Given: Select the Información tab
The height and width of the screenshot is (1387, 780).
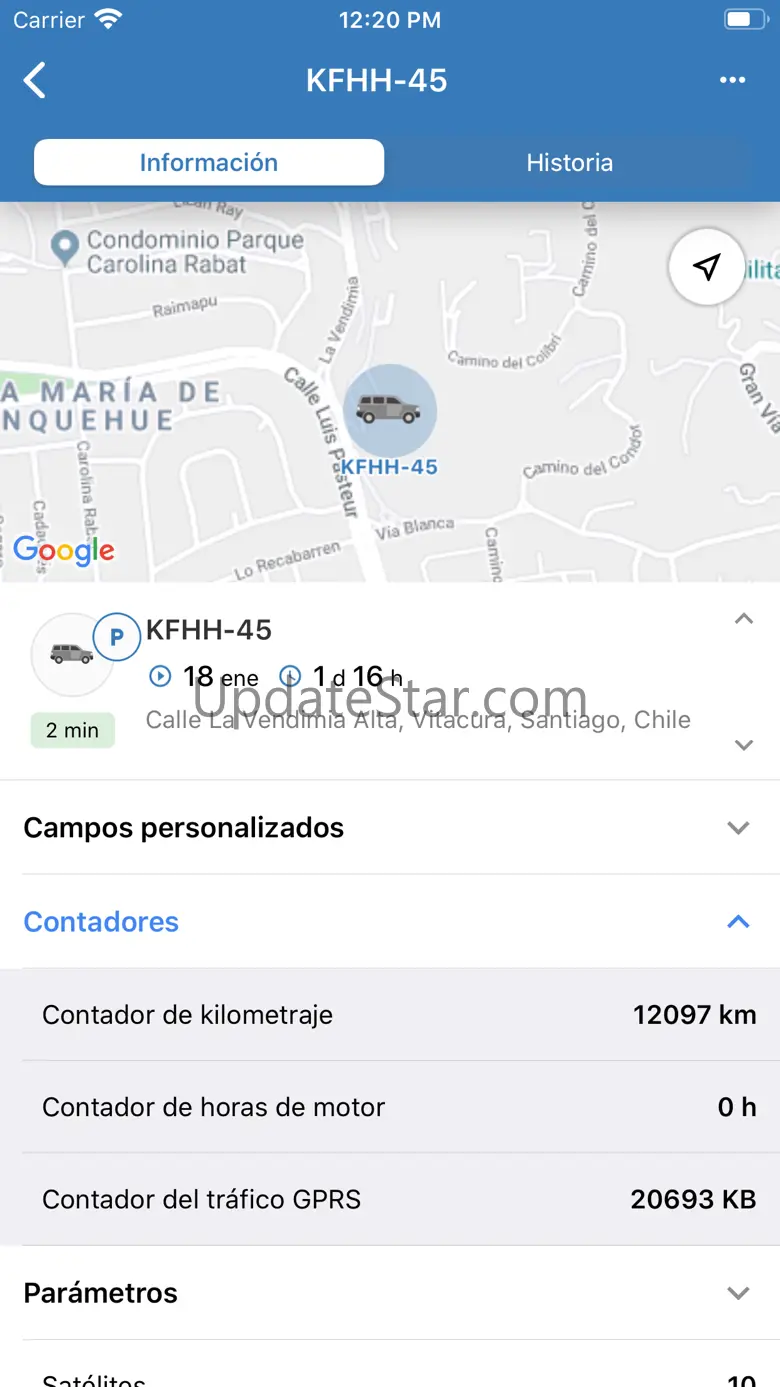Looking at the screenshot, I should [x=209, y=162].
